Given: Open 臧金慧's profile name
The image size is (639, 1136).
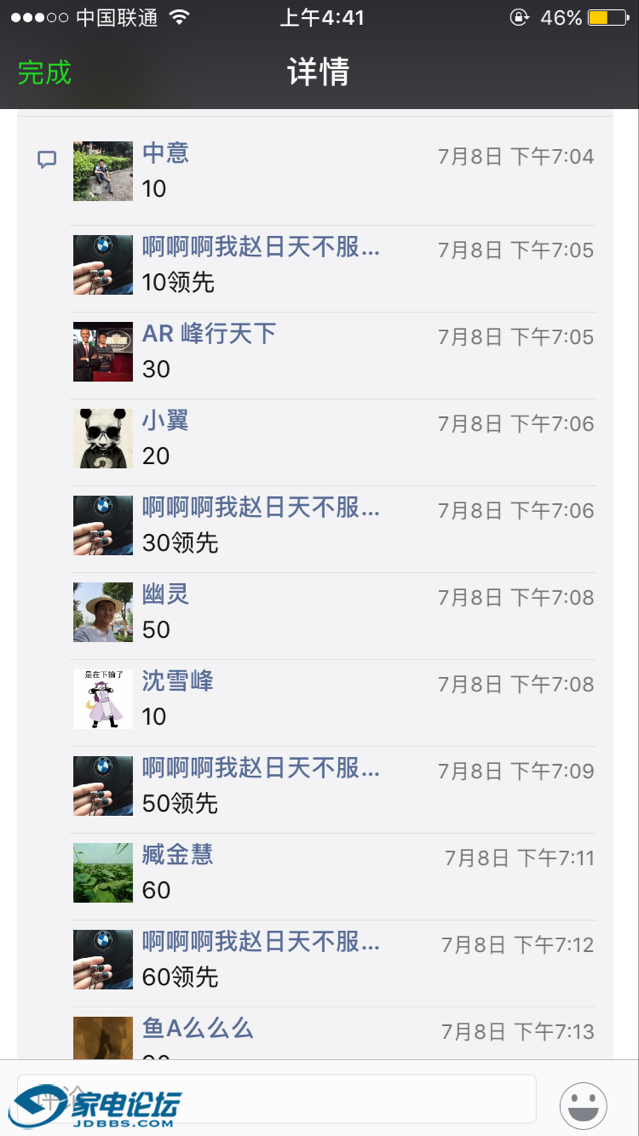Looking at the screenshot, I should (x=177, y=855).
